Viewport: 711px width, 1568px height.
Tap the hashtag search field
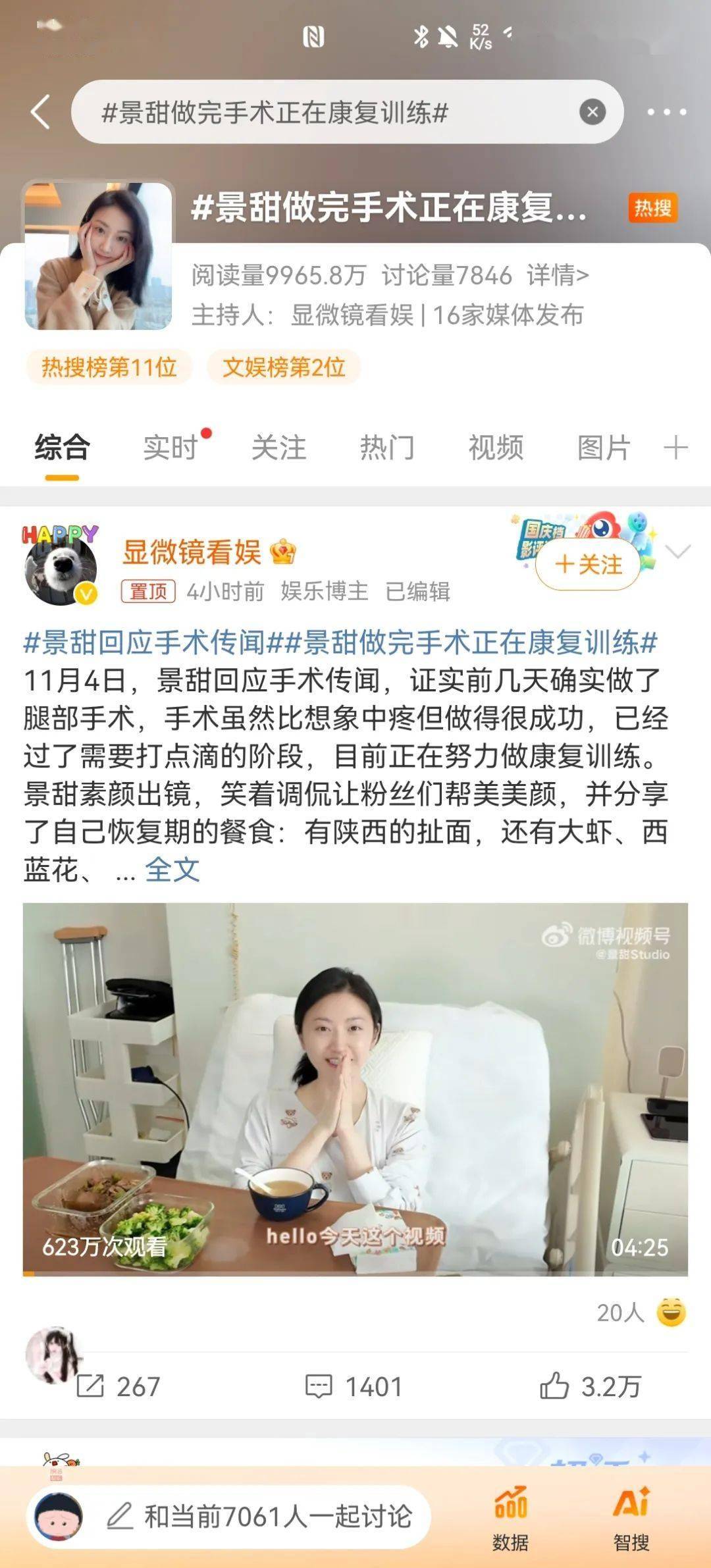[x=329, y=112]
